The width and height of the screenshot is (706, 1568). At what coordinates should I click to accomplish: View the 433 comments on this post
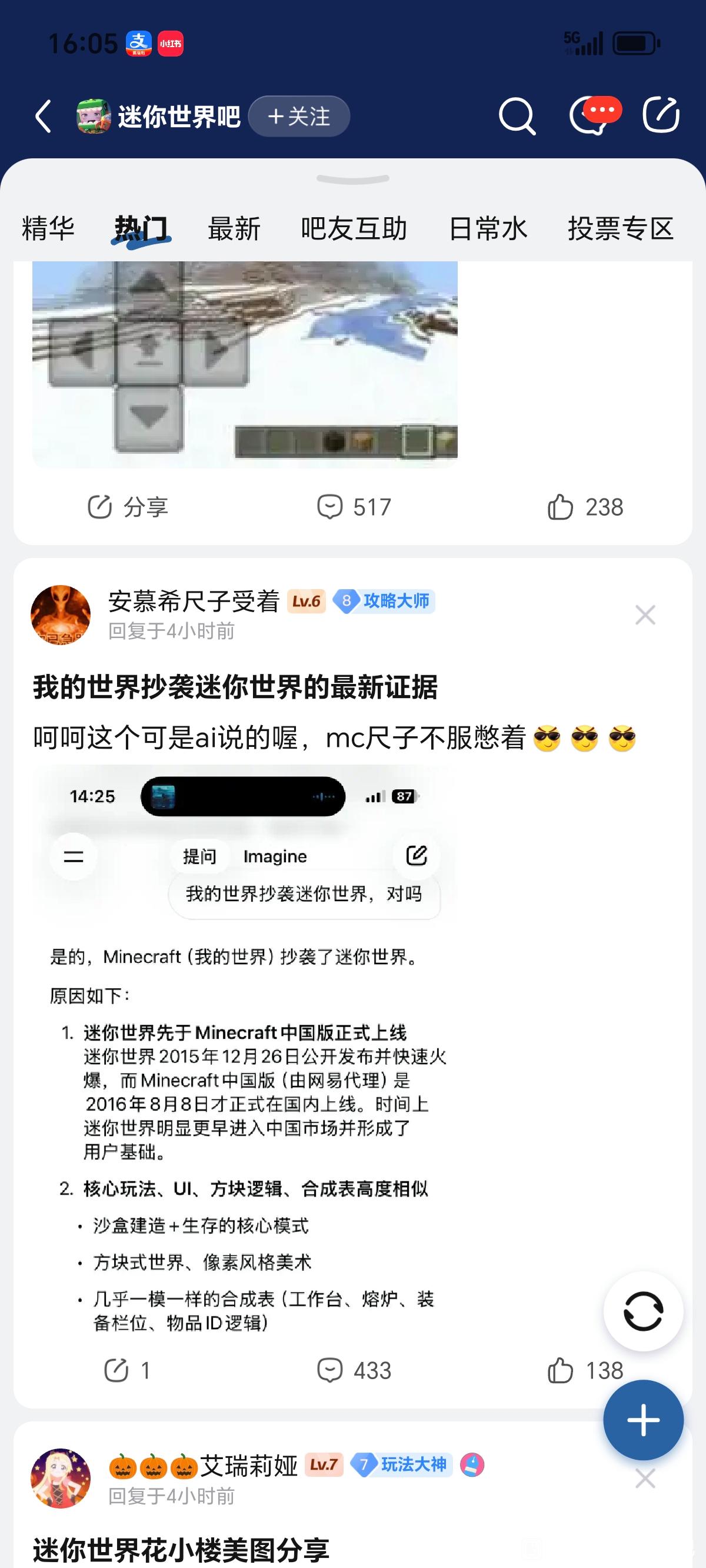tap(354, 1370)
